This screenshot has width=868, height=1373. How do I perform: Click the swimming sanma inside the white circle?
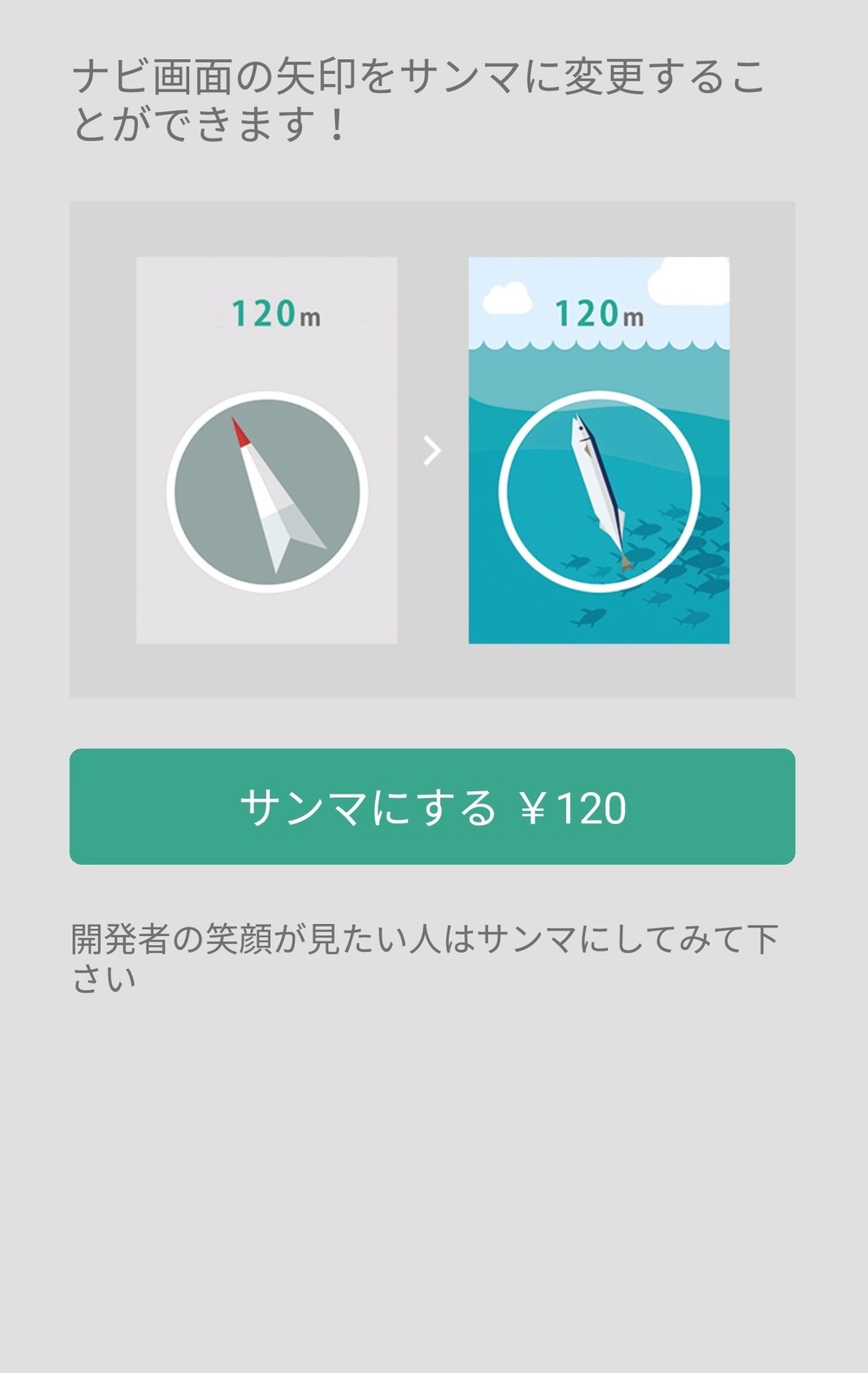click(599, 491)
